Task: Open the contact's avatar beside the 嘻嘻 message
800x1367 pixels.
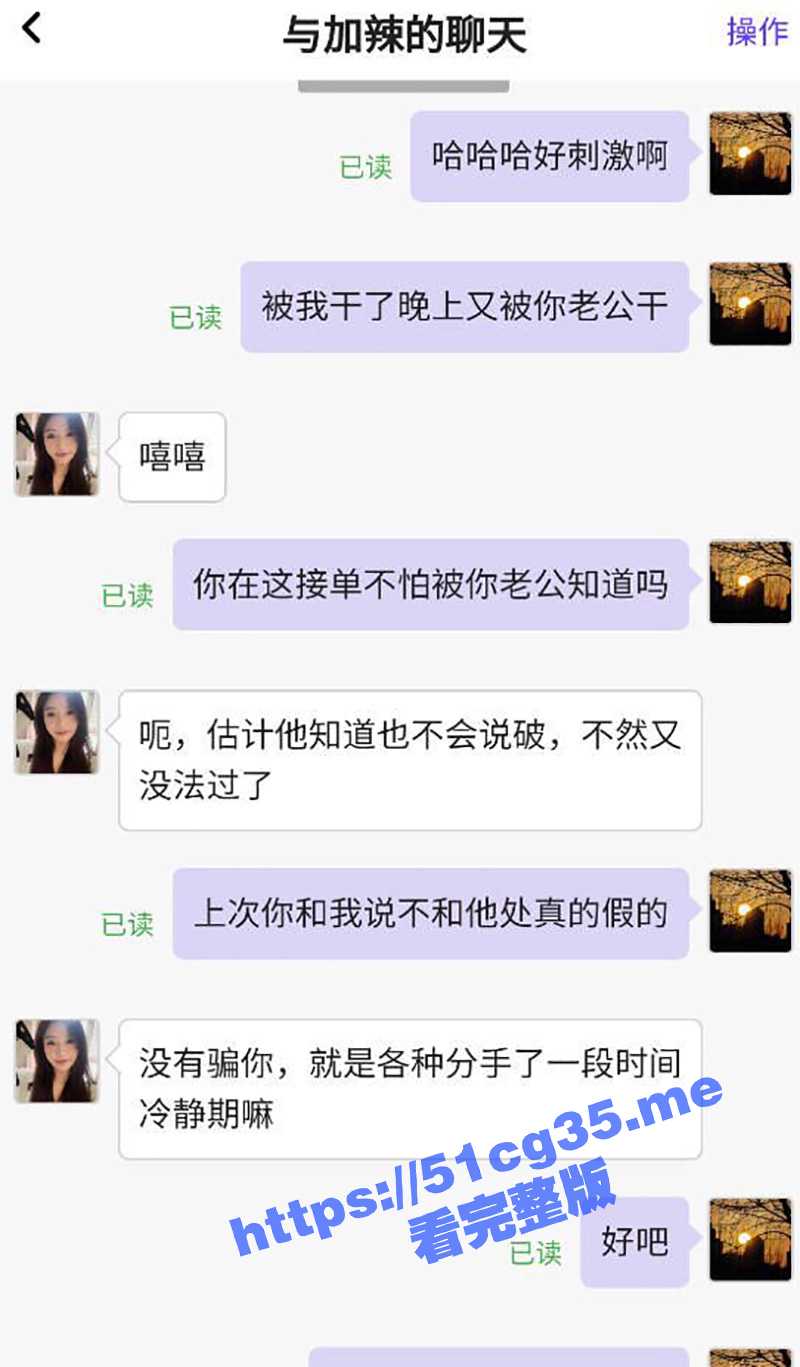Action: tap(57, 454)
